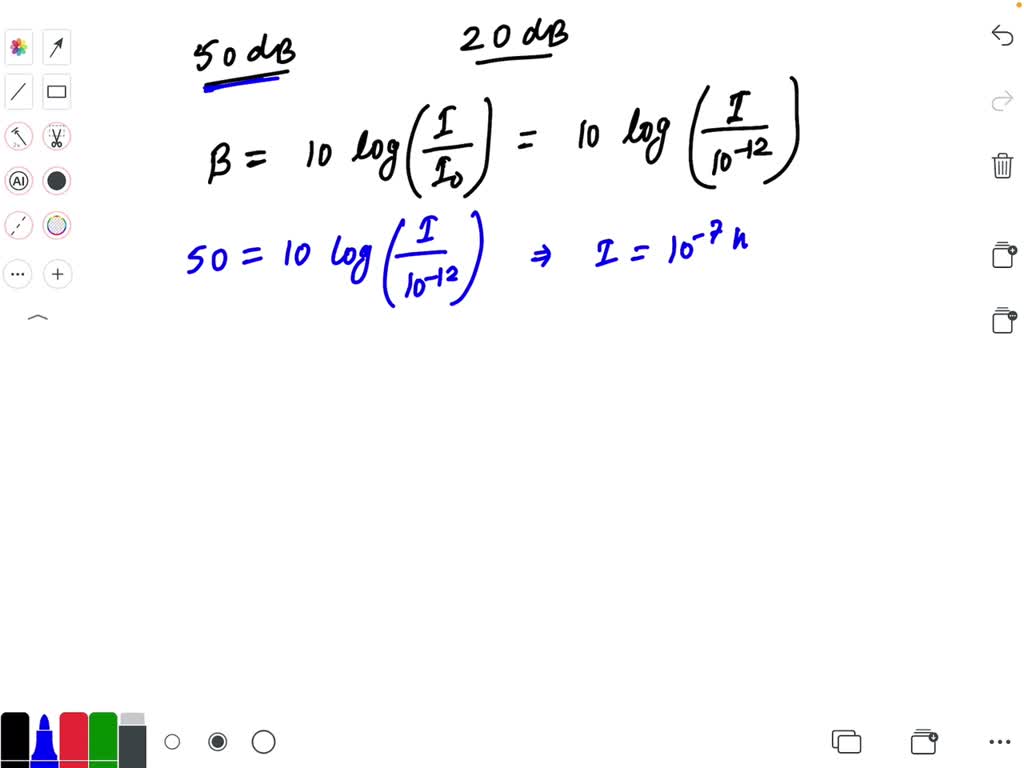Image resolution: width=1024 pixels, height=768 pixels.
Task: Add a new page
Action: click(x=1003, y=255)
